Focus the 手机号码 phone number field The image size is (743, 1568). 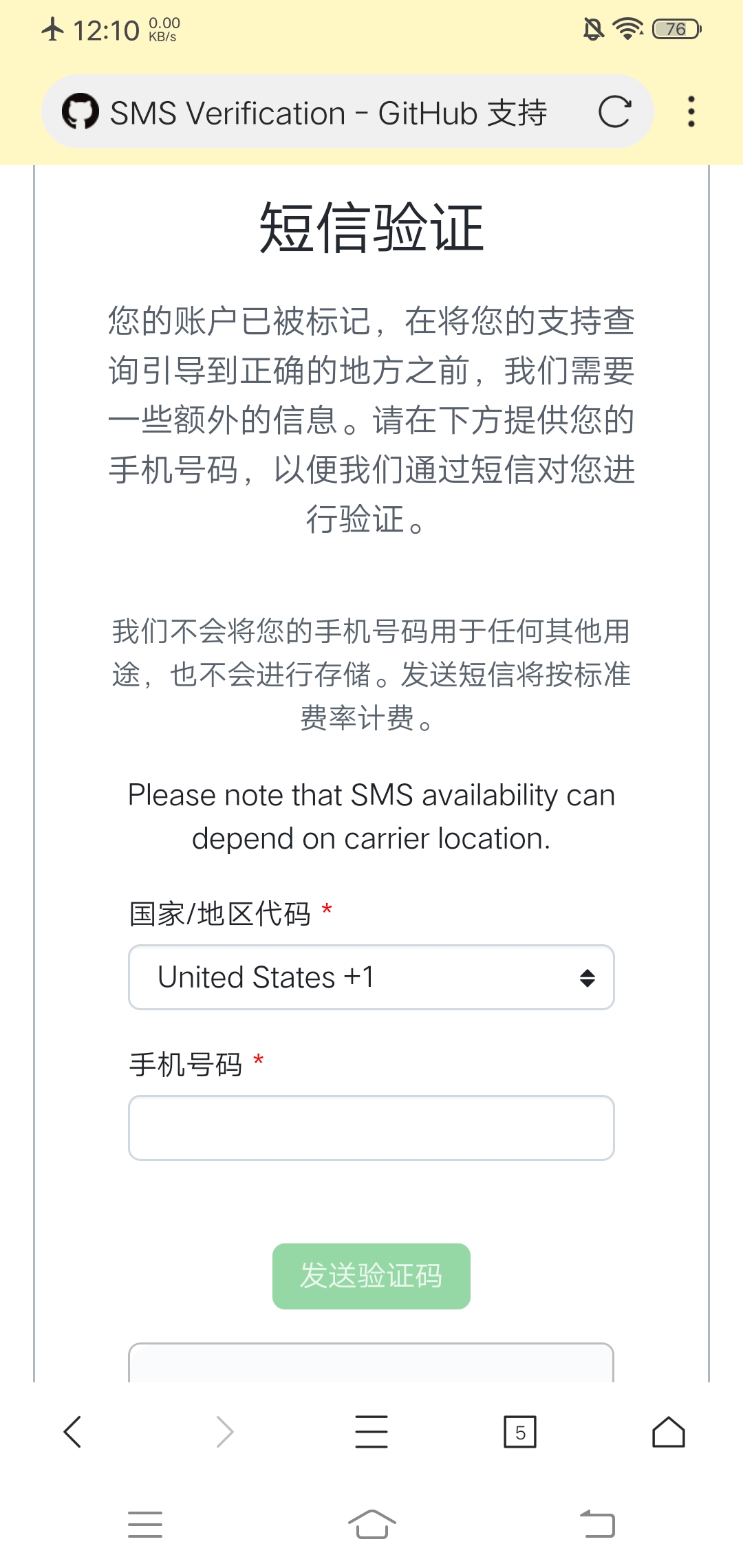click(371, 1128)
